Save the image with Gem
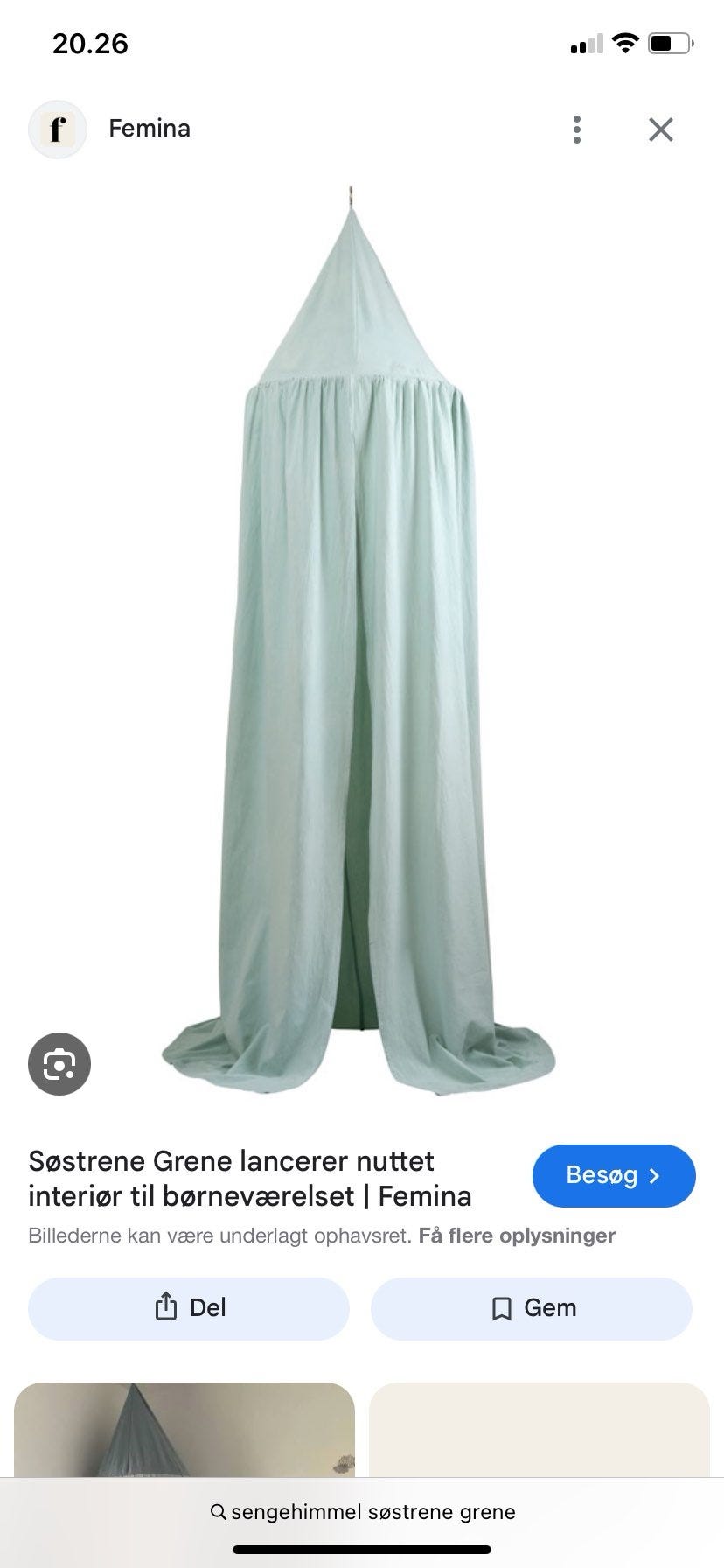724x1568 pixels. point(532,1308)
